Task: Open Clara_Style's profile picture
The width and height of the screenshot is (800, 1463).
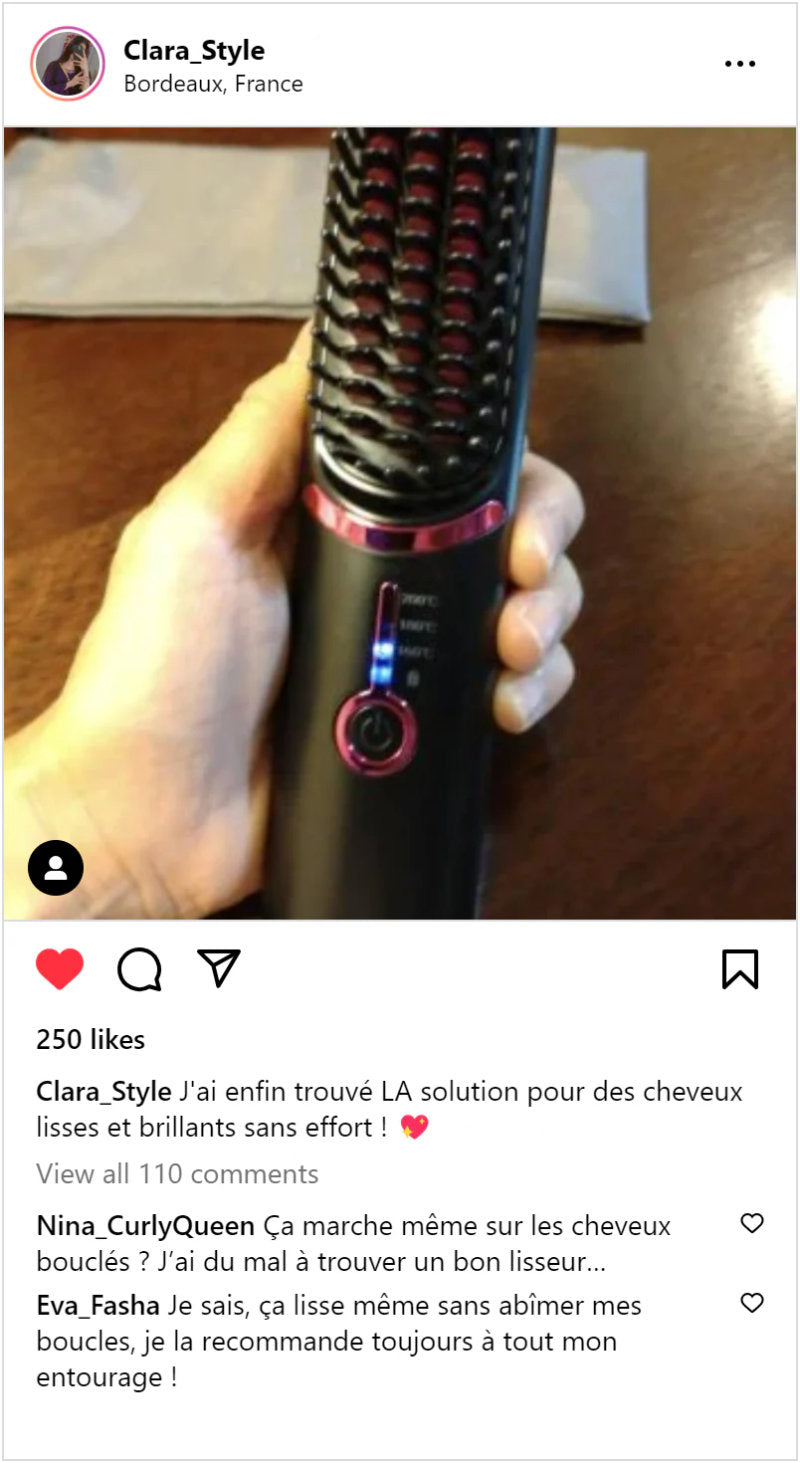Action: [x=68, y=64]
